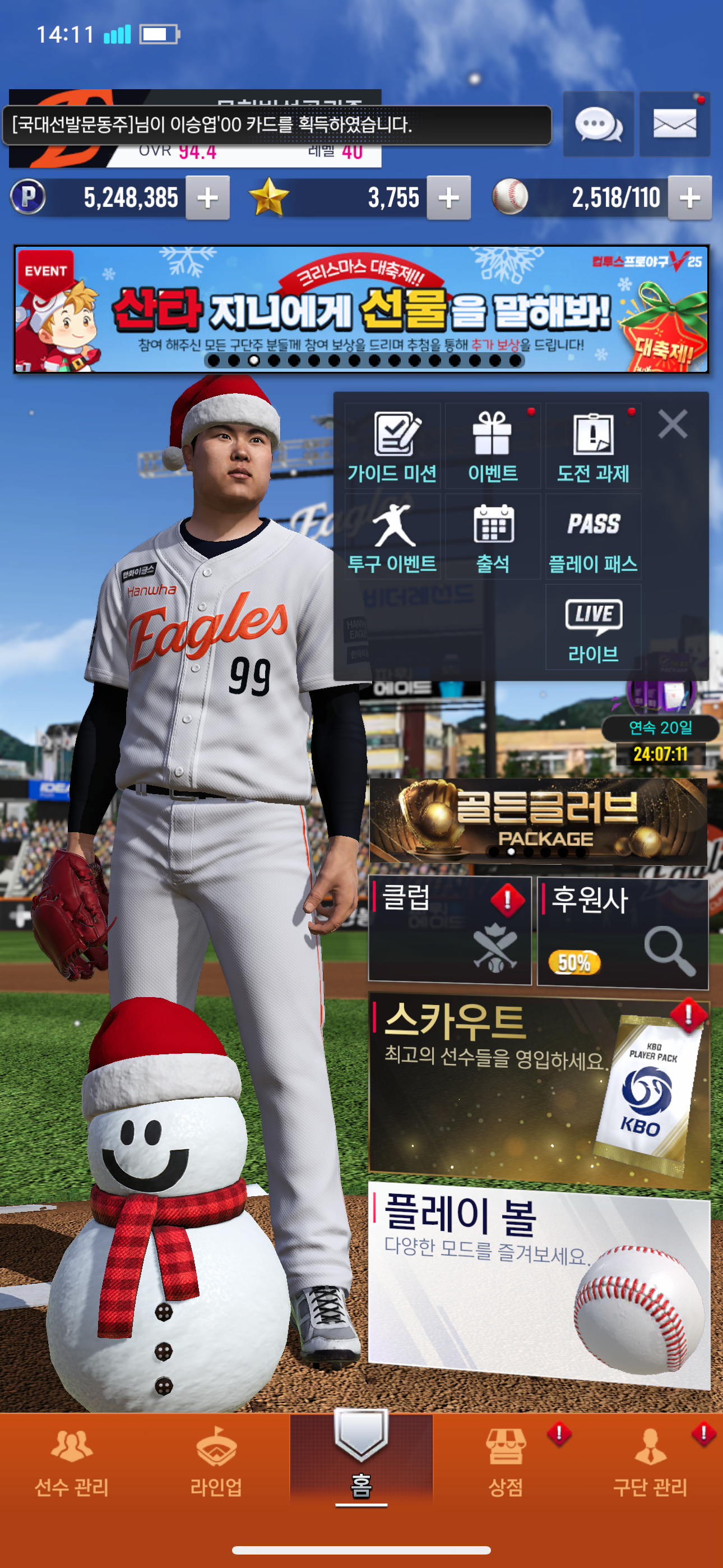Open 도전 과제 challenges
The width and height of the screenshot is (723, 1568).
click(x=594, y=447)
